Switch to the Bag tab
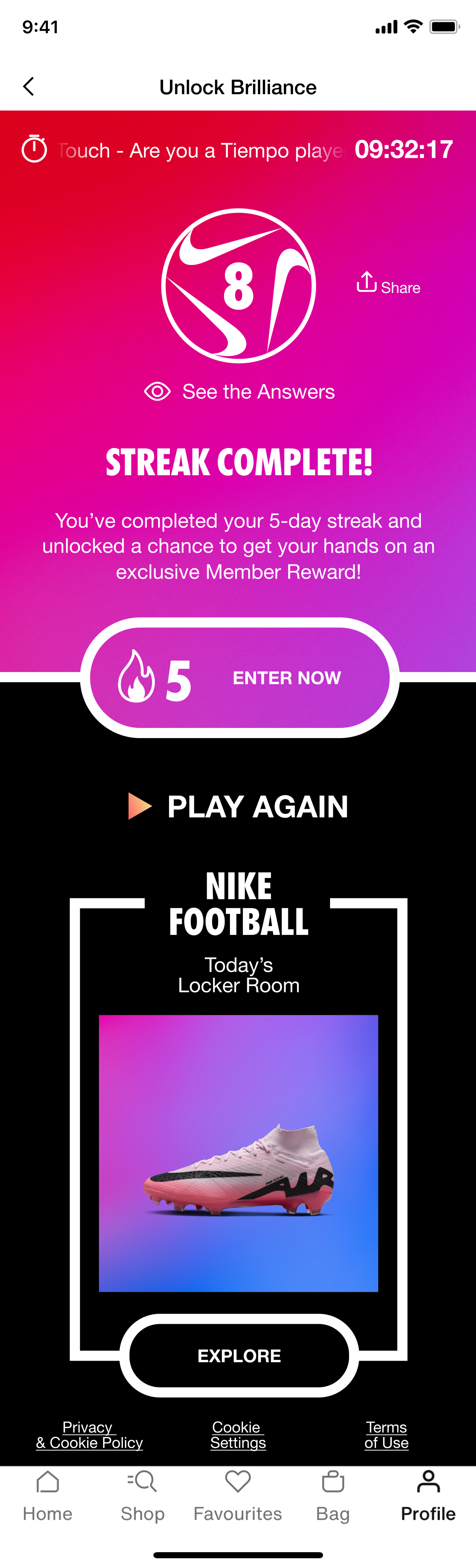Screen dimensions: 476x1568 tap(332, 1495)
